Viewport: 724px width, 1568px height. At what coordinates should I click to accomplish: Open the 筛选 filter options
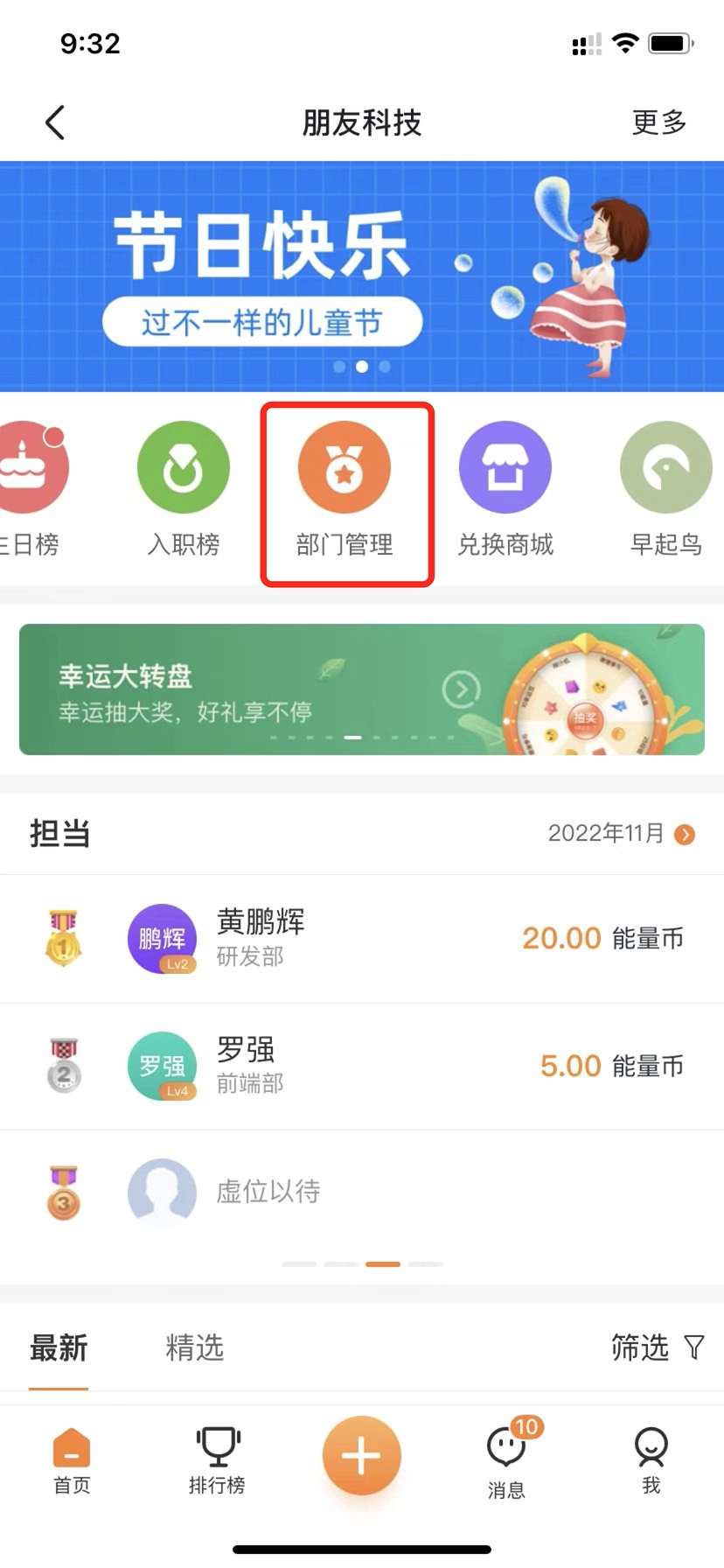pyautogui.click(x=656, y=1347)
